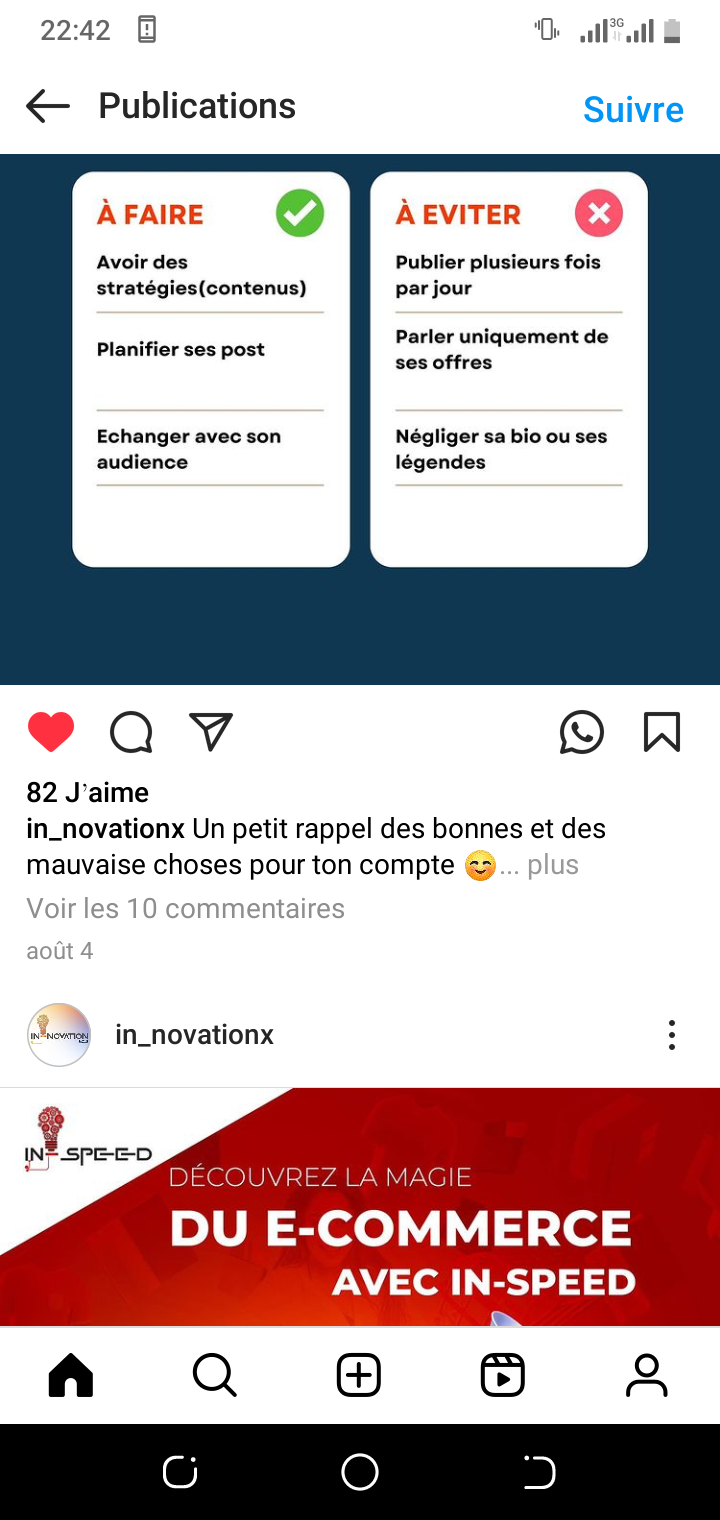Open the Reels tab
Viewport: 720px width, 1520px height.
503,1376
